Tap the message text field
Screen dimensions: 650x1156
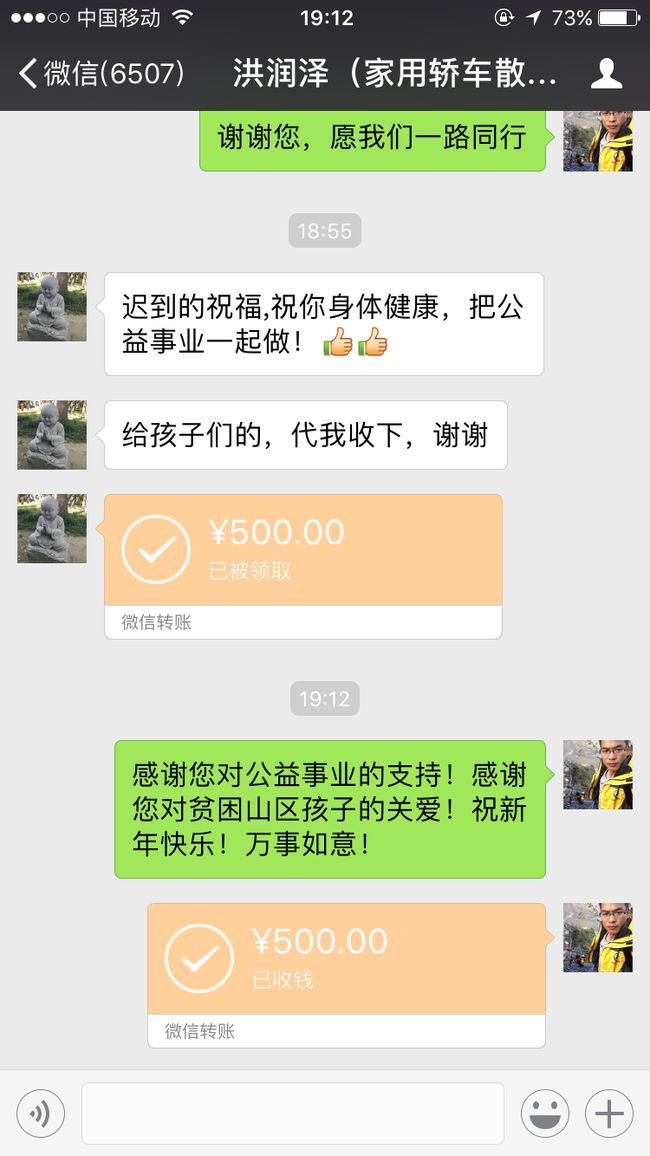(293, 1113)
